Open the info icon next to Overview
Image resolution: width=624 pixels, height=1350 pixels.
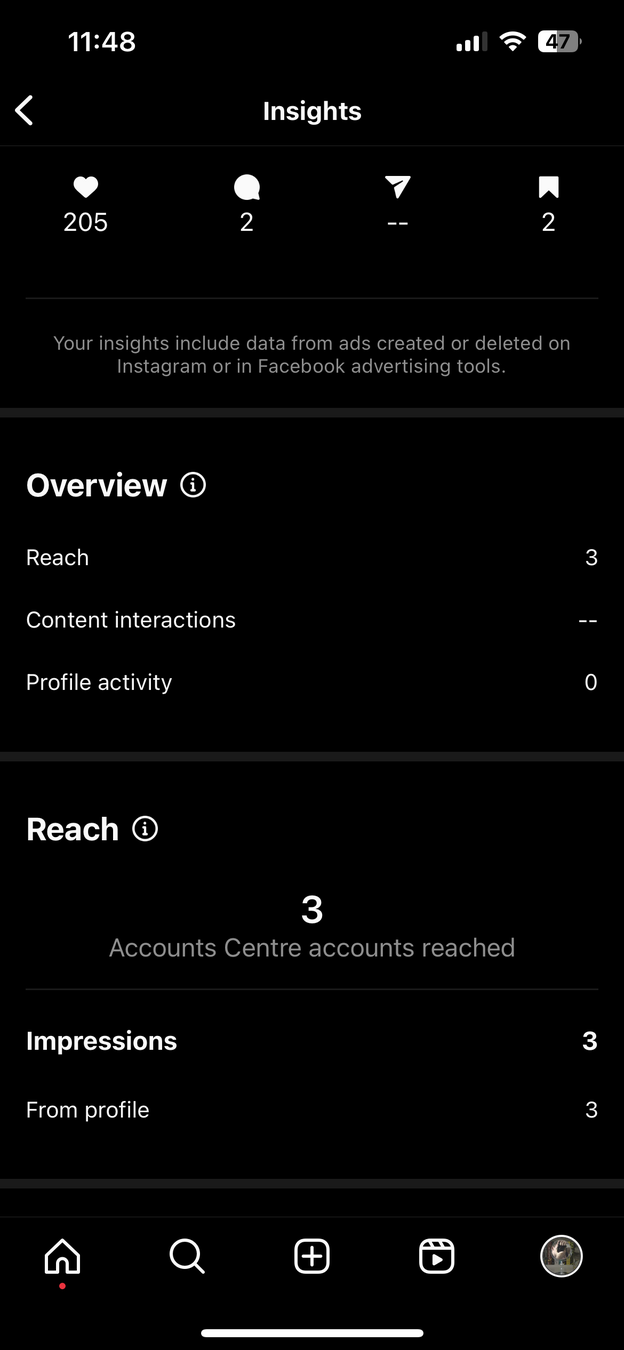(x=193, y=485)
